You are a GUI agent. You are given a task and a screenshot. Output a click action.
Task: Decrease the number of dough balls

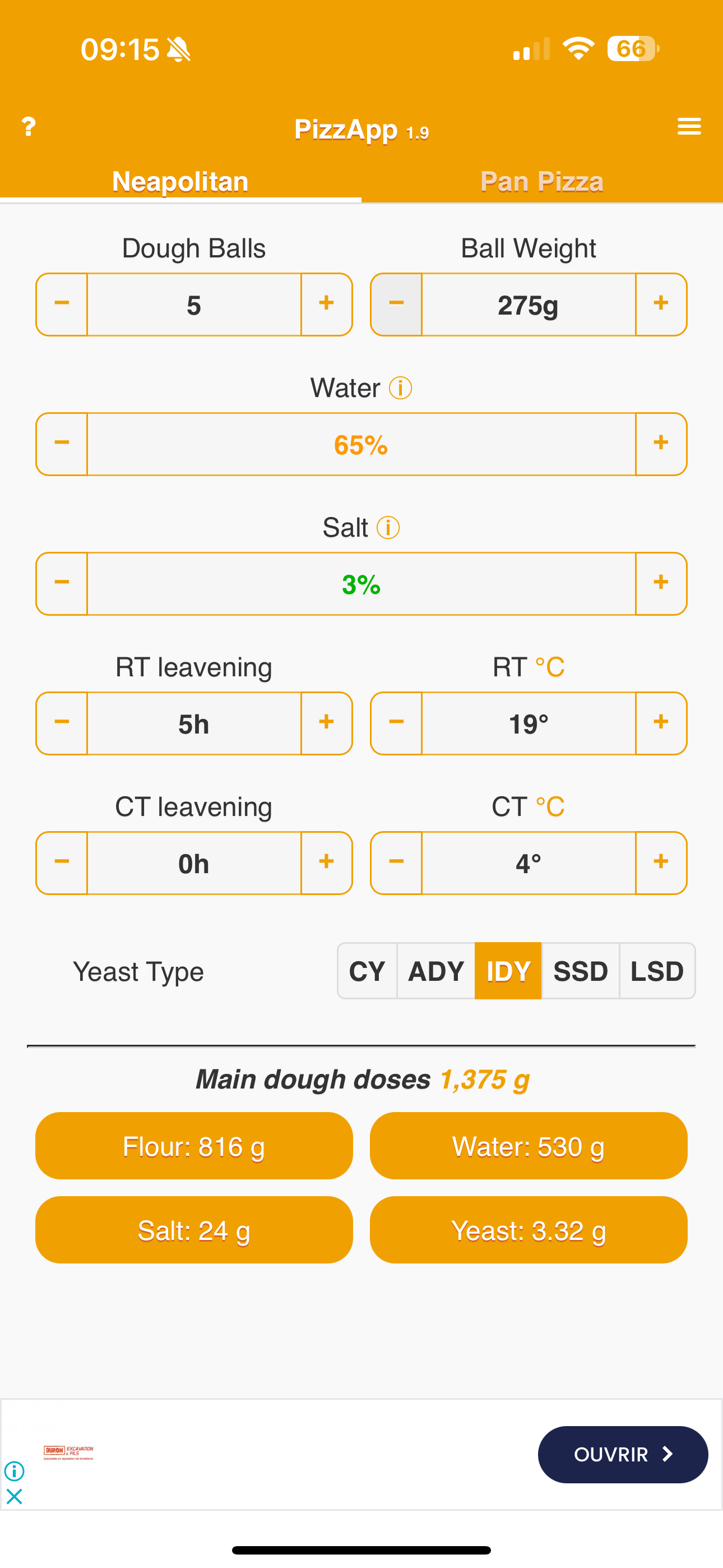coord(62,304)
